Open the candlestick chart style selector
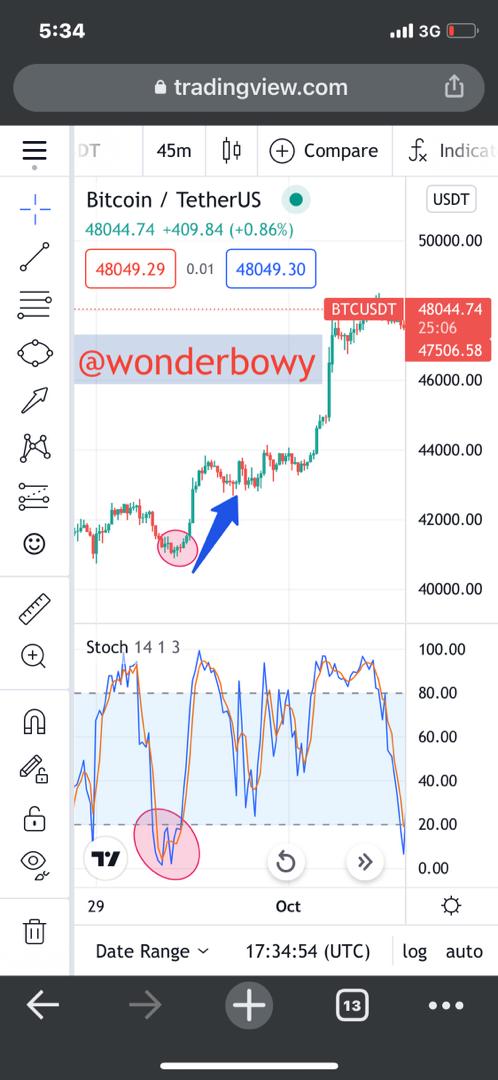The image size is (498, 1080). pyautogui.click(x=231, y=151)
